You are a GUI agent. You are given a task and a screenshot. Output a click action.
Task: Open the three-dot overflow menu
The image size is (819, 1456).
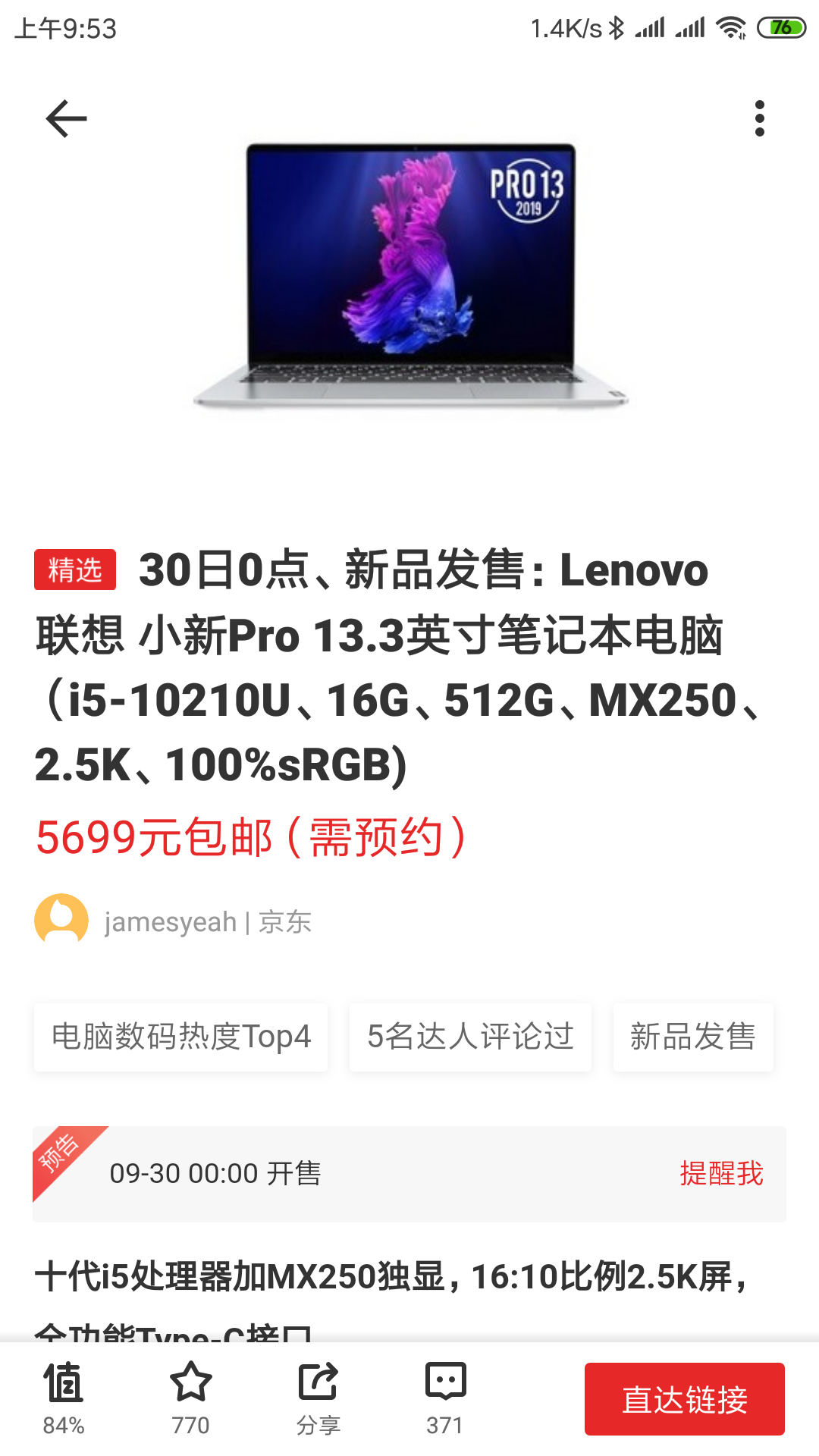coord(759,118)
